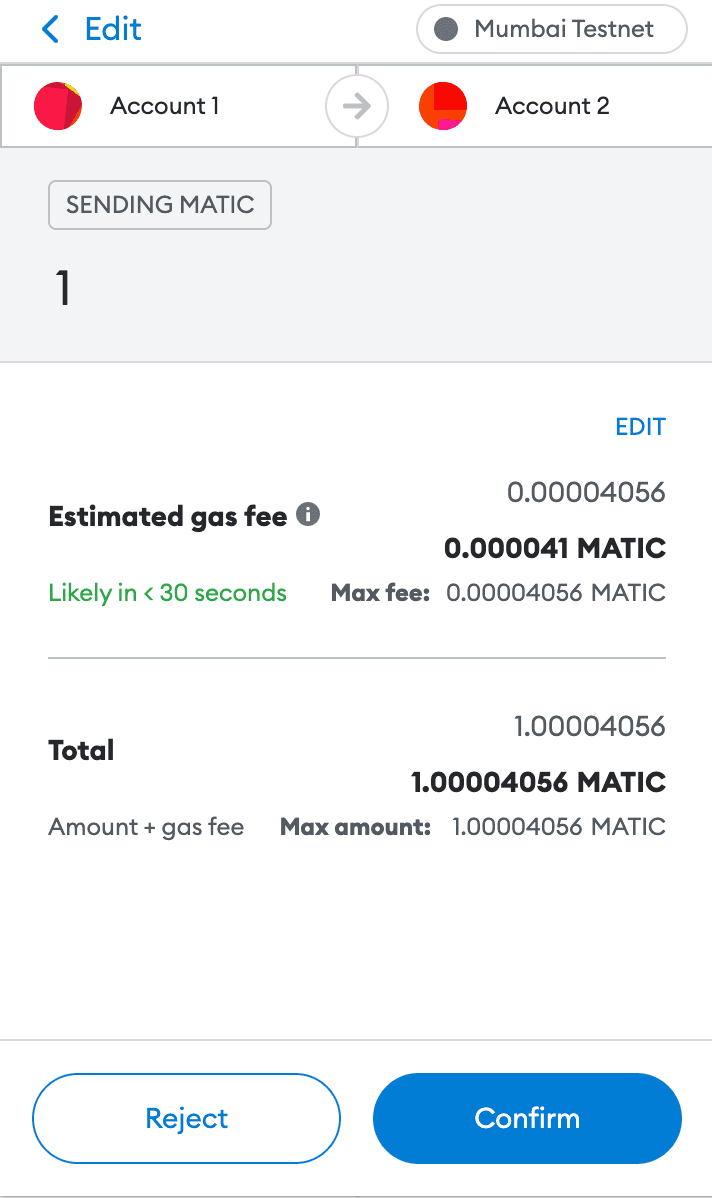Screen dimensions: 712x1198
Task: Open the Mumbai Testnet network selector
Action: [551, 29]
